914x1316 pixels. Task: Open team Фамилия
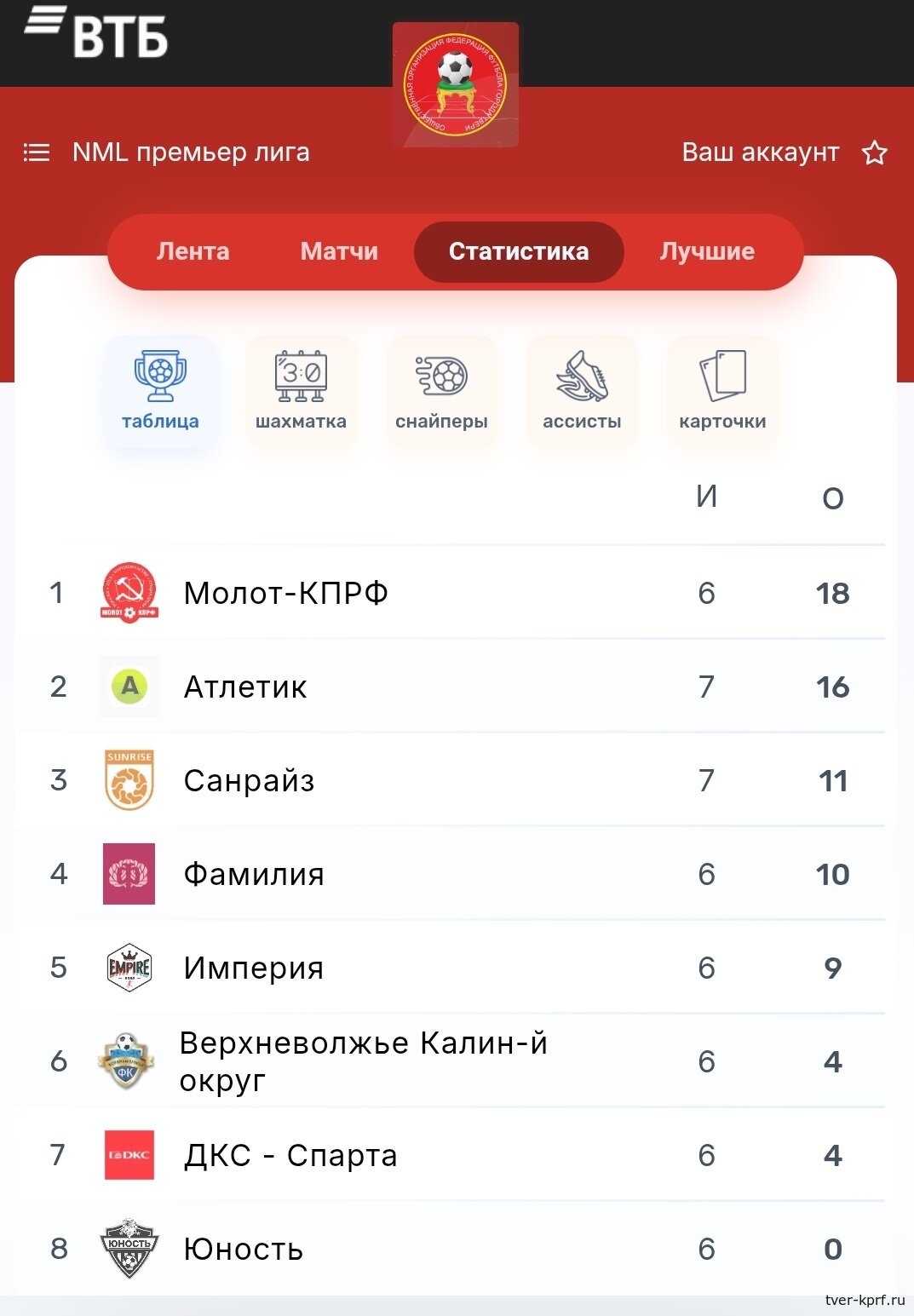254,874
